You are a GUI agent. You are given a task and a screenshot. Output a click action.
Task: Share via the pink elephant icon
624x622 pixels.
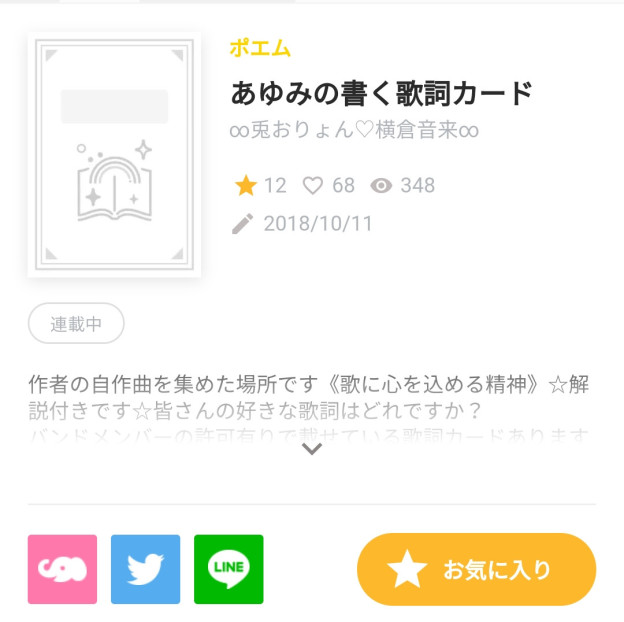coord(62,570)
